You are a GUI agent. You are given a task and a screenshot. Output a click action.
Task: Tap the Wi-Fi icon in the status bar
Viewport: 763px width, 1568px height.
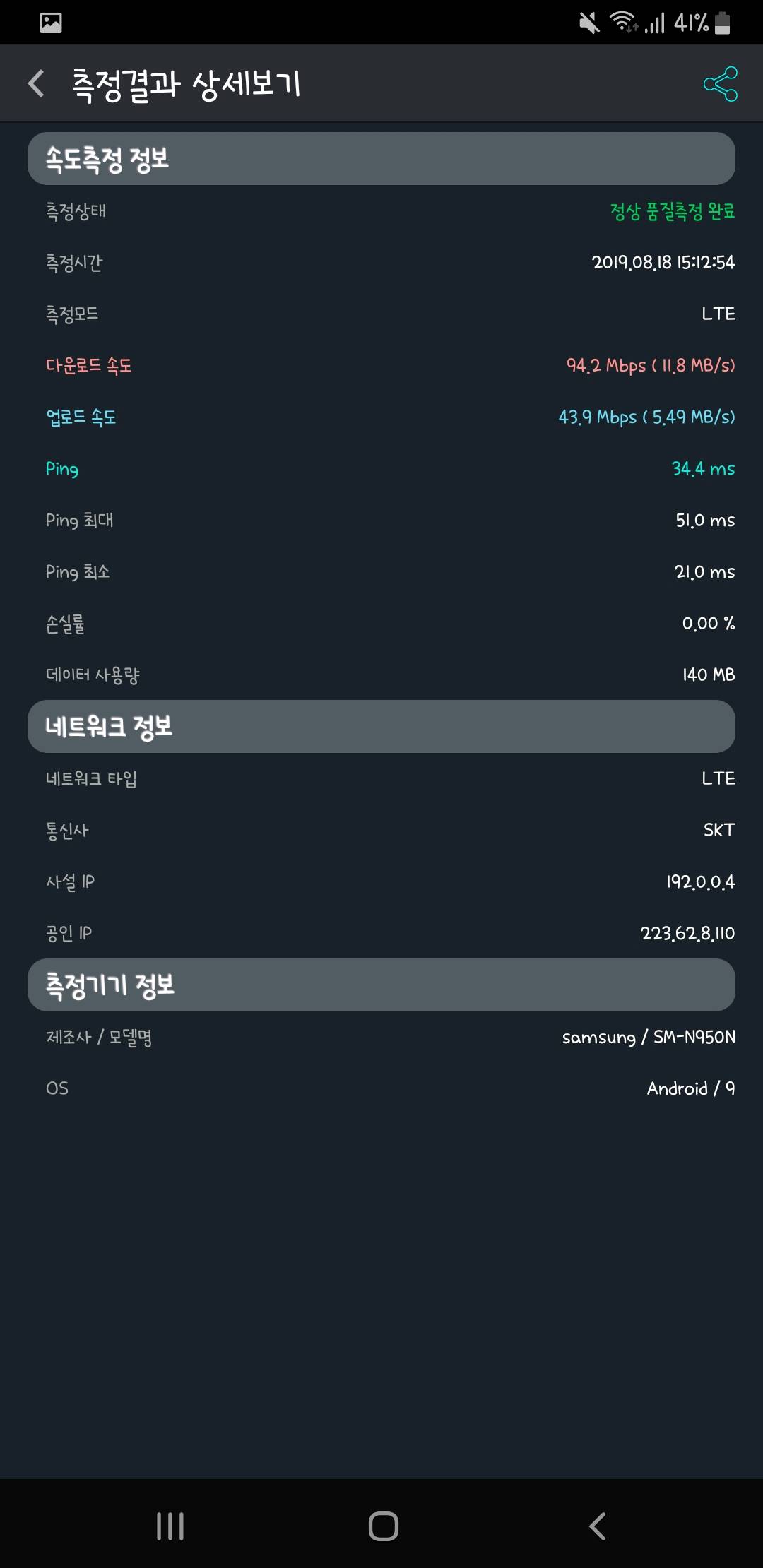point(625,23)
